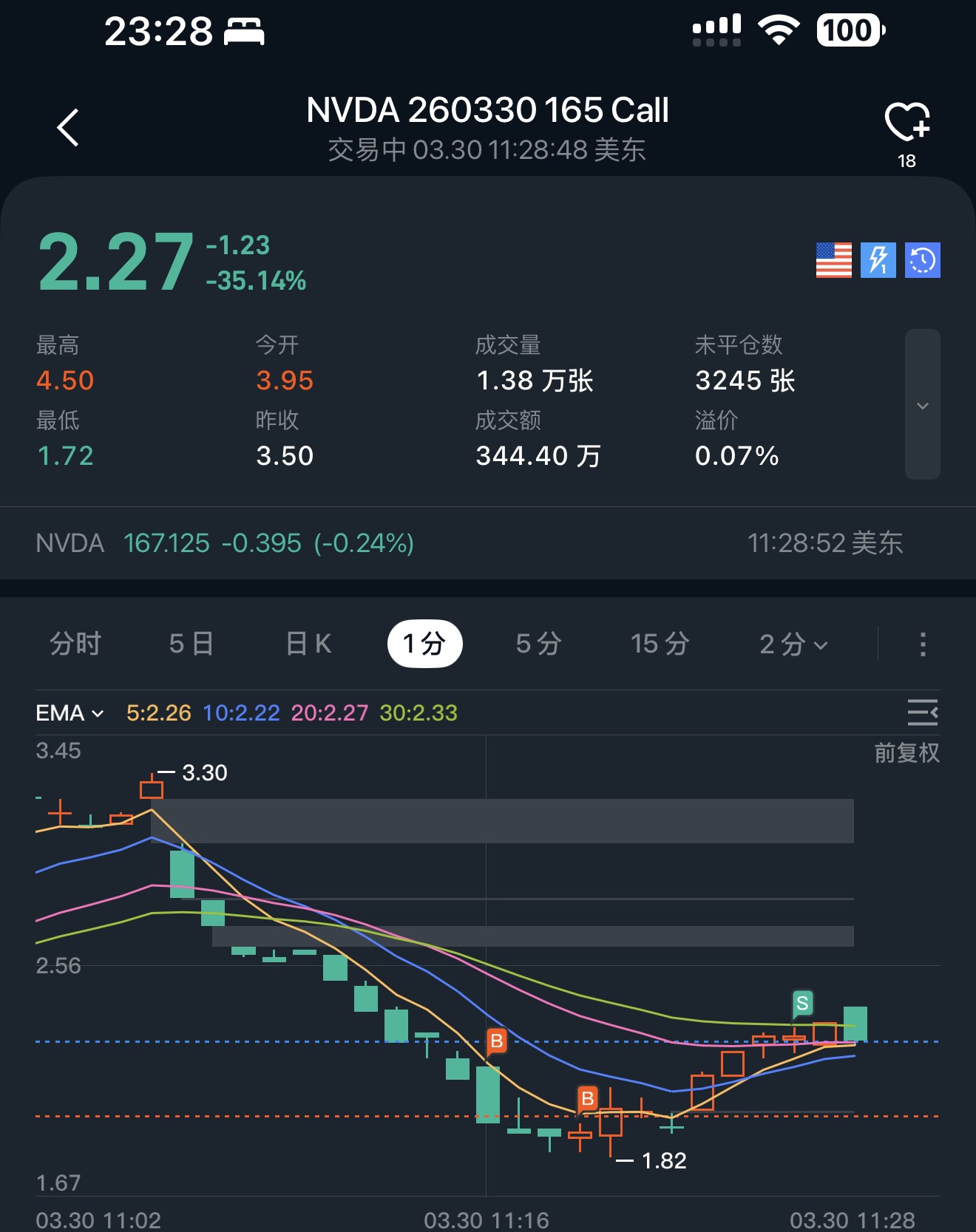Expand the quote details chevron

[922, 405]
